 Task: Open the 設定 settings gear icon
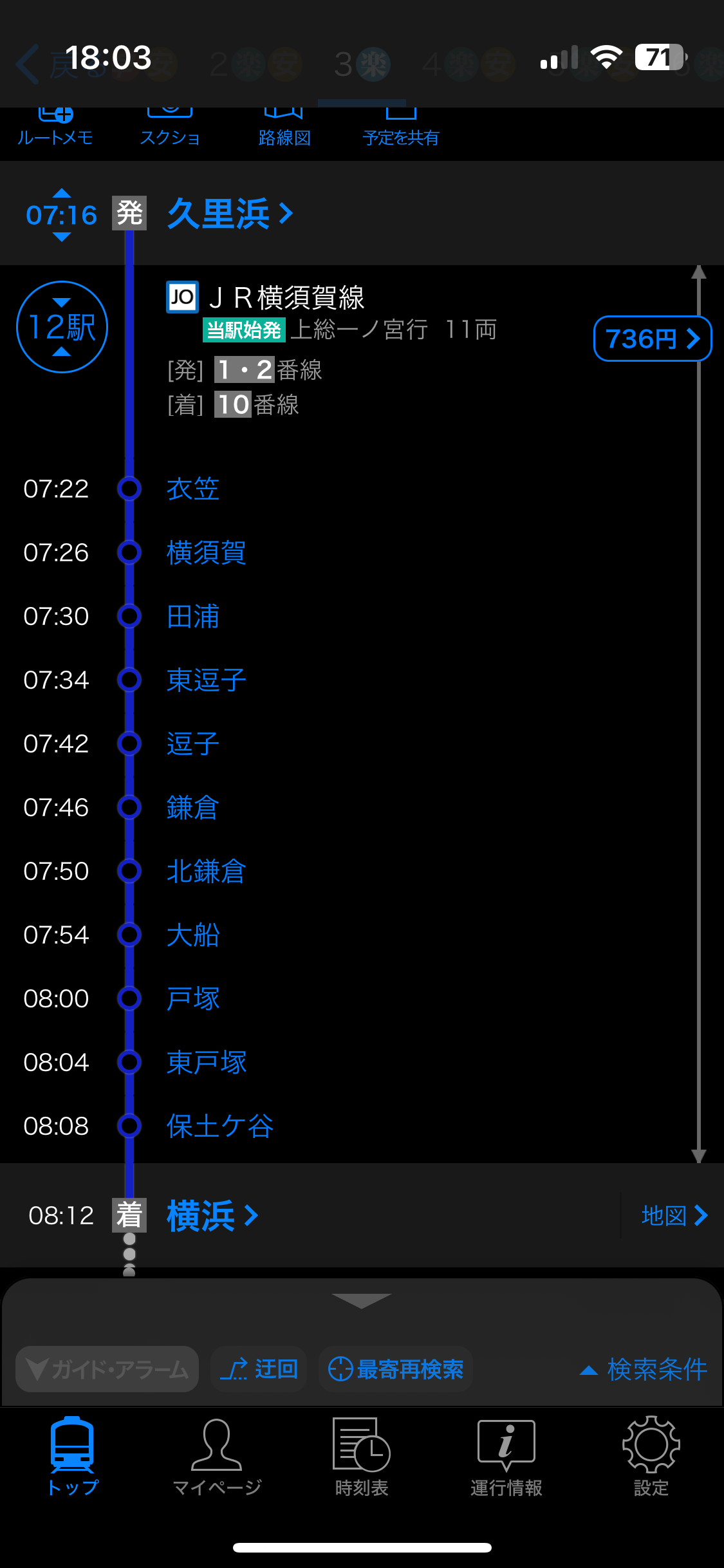click(651, 1461)
